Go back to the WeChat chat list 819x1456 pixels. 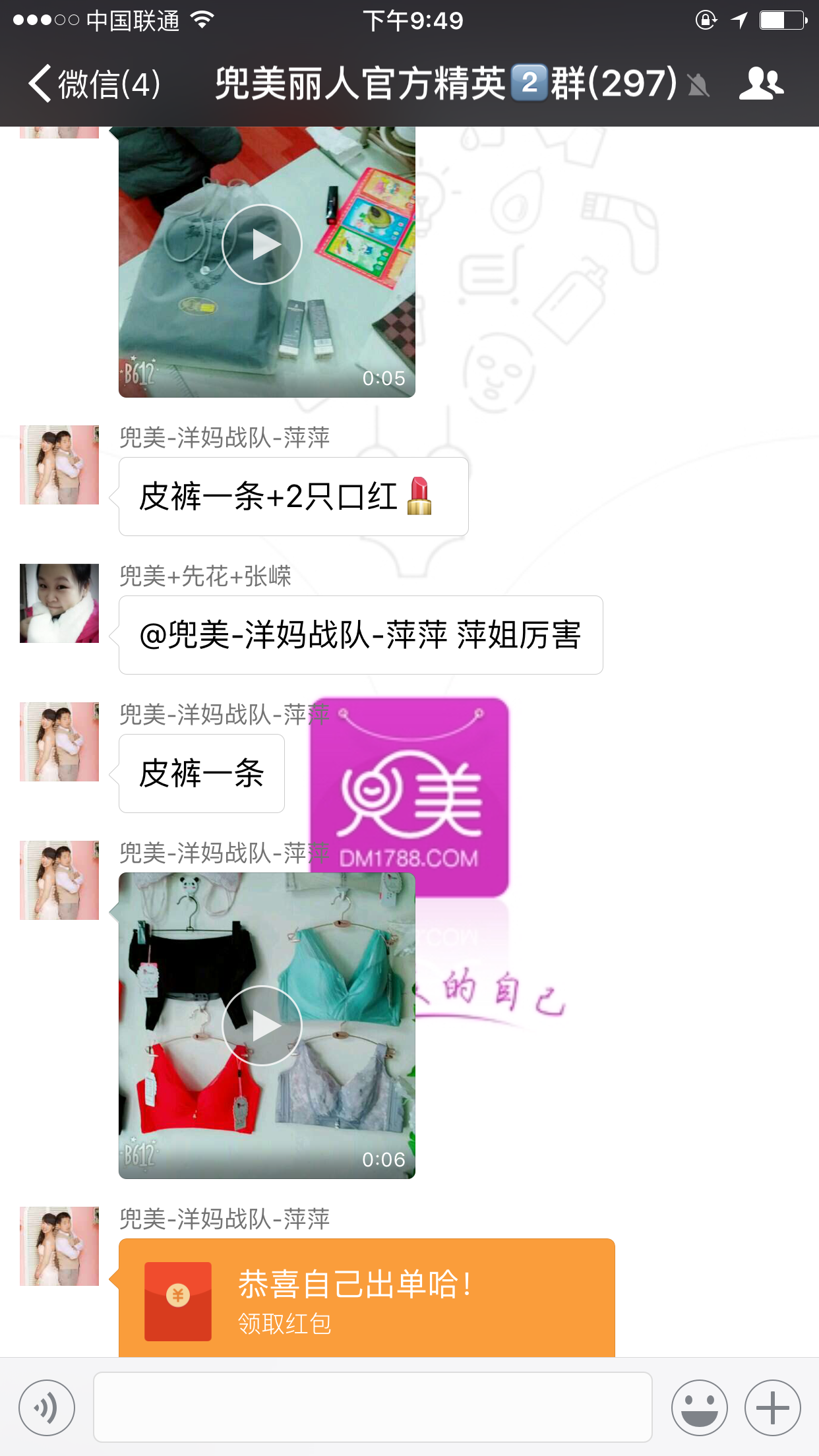[x=92, y=84]
